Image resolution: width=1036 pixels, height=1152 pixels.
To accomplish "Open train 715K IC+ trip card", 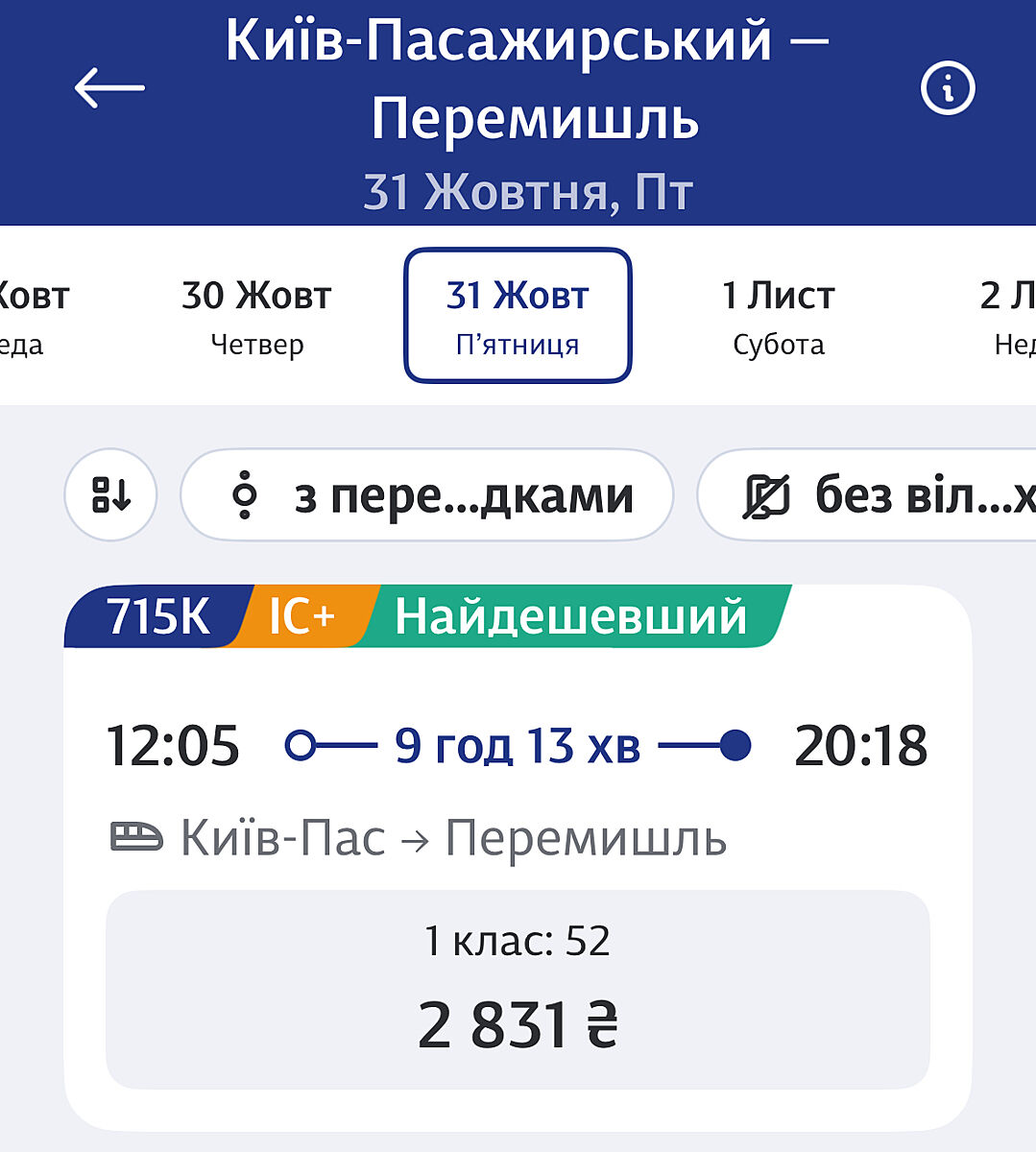I will pos(518,768).
